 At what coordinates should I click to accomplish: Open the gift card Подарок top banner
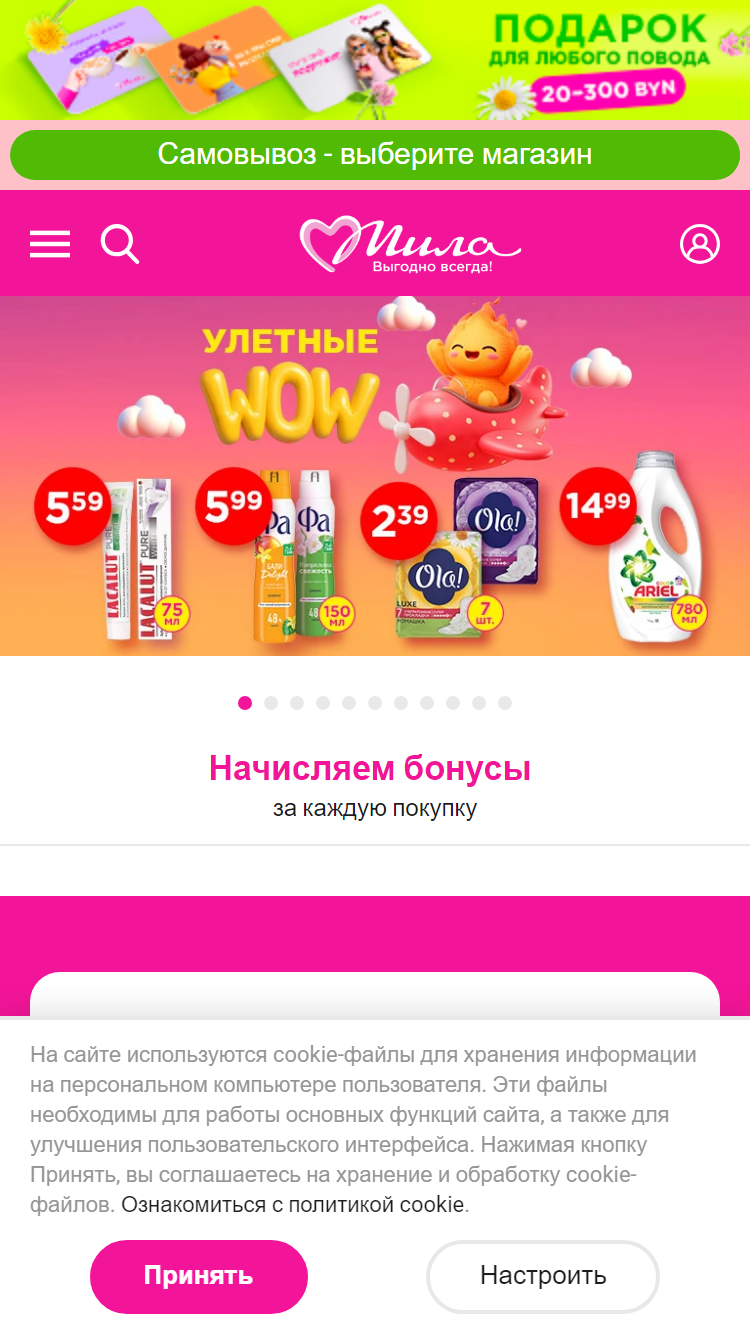click(375, 60)
